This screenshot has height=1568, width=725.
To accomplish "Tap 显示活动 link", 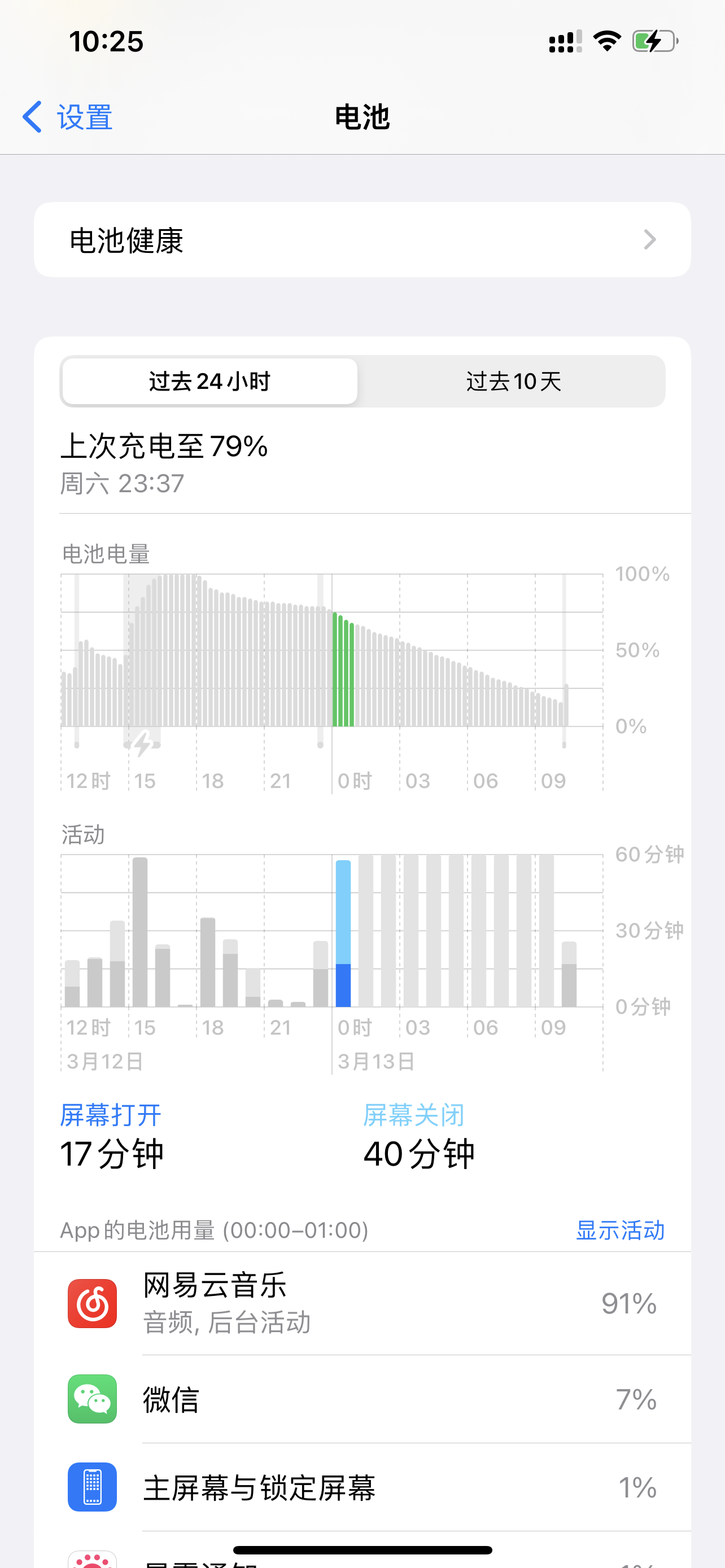I will [619, 1230].
